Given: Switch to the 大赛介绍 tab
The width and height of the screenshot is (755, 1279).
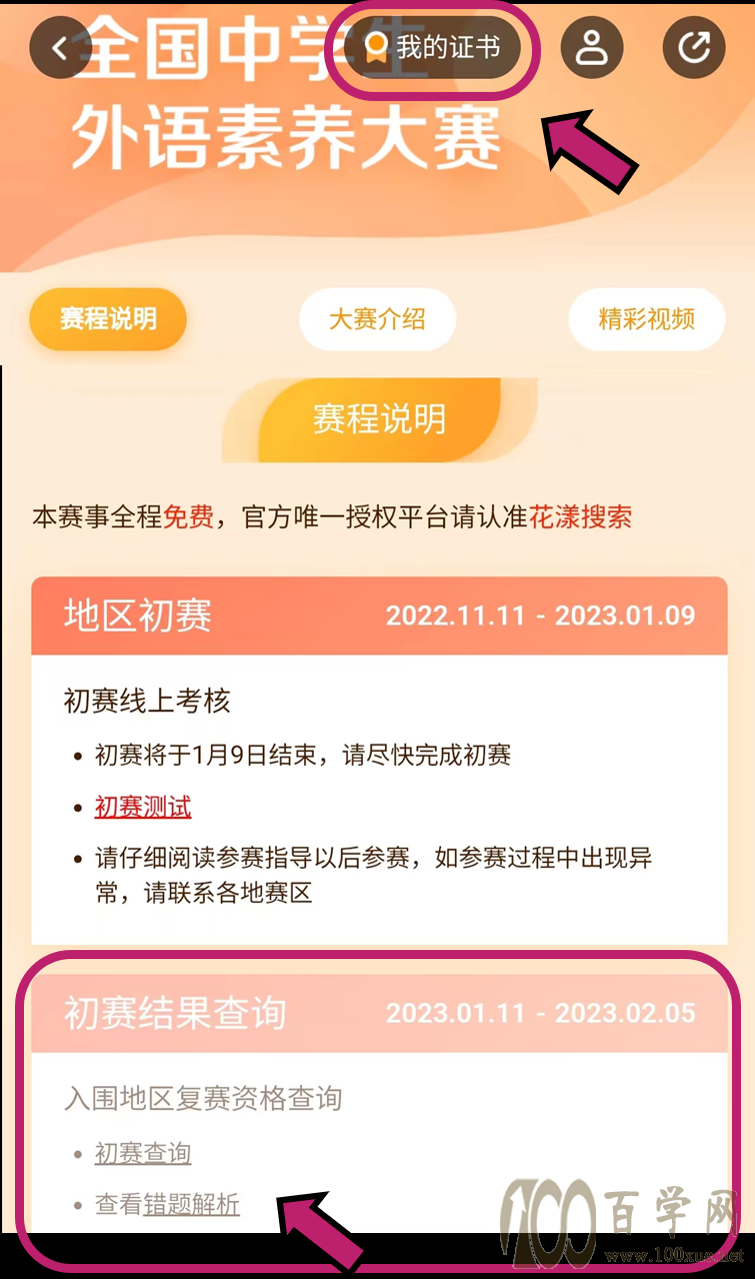Looking at the screenshot, I should click(x=377, y=320).
